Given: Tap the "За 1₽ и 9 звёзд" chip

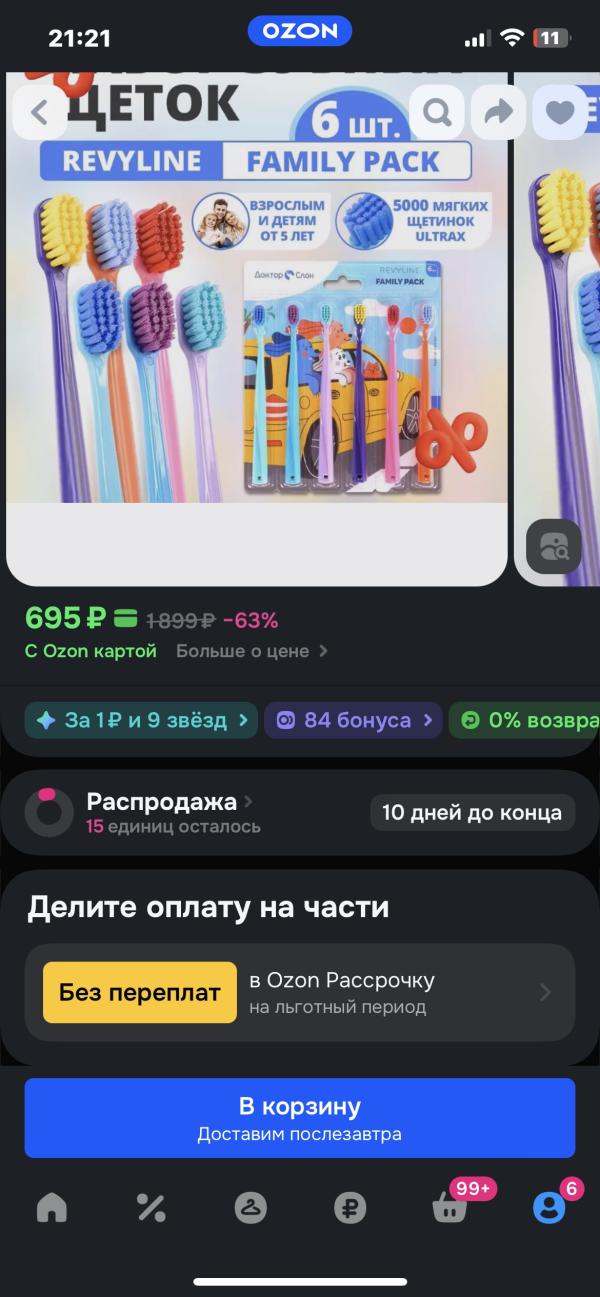Looking at the screenshot, I should click(141, 720).
